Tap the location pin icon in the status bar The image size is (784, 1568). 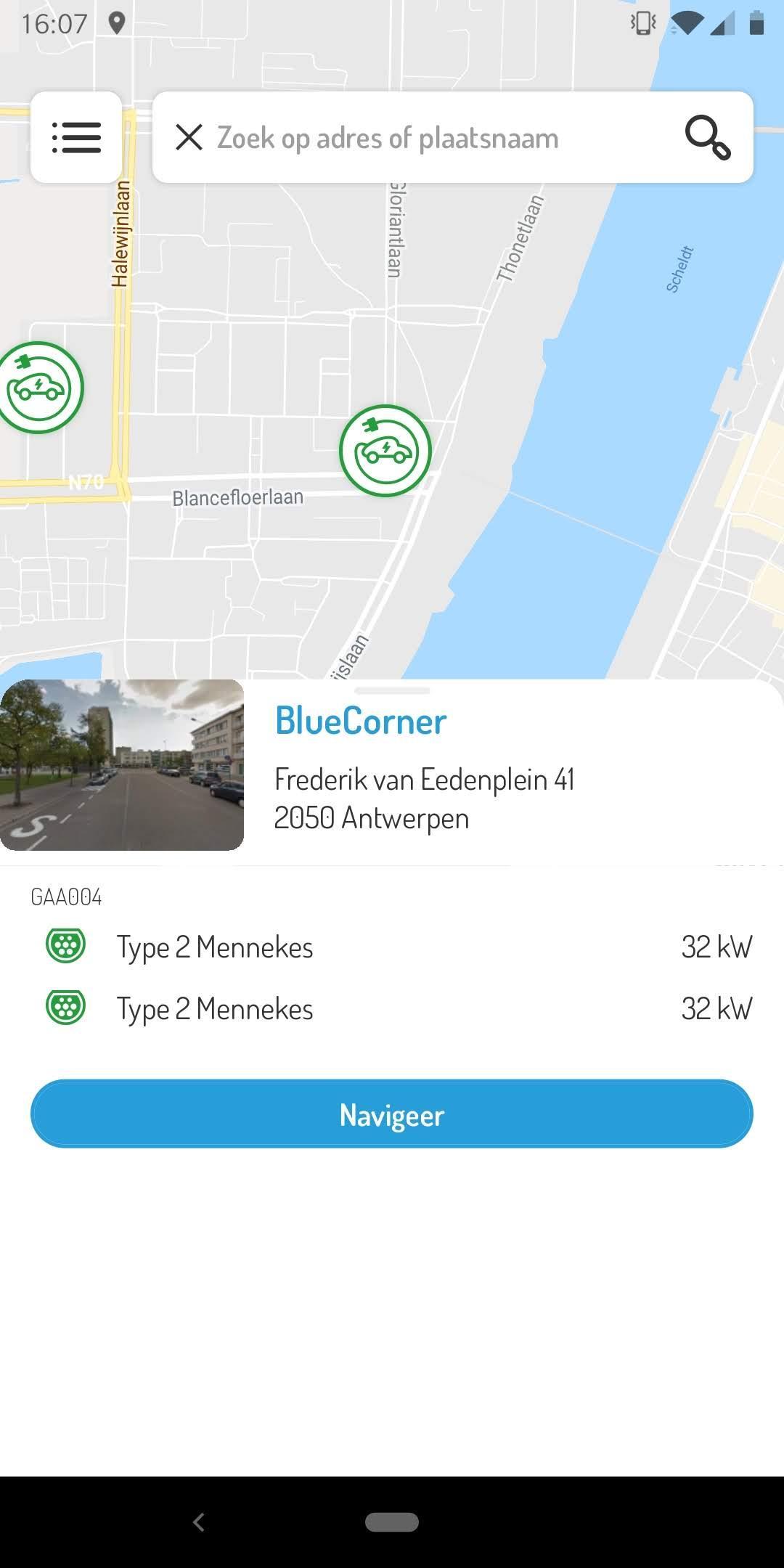click(116, 22)
